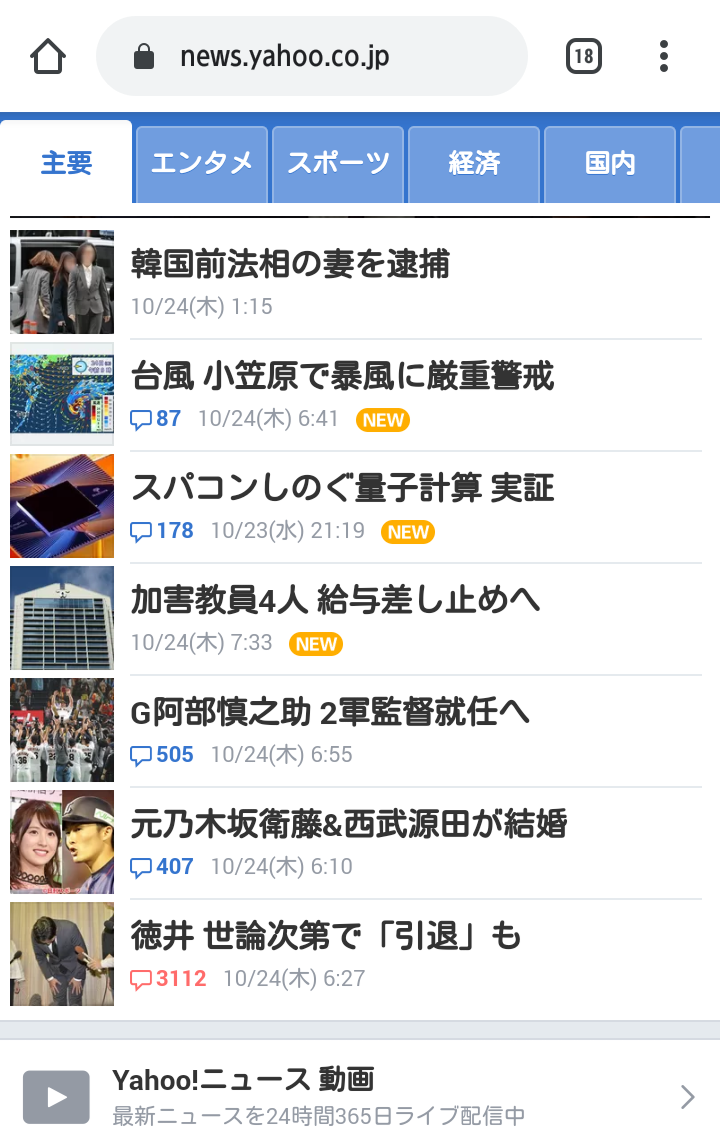Open the tab switcher showing 18 tabs
The height and width of the screenshot is (1134, 720).
tap(584, 56)
